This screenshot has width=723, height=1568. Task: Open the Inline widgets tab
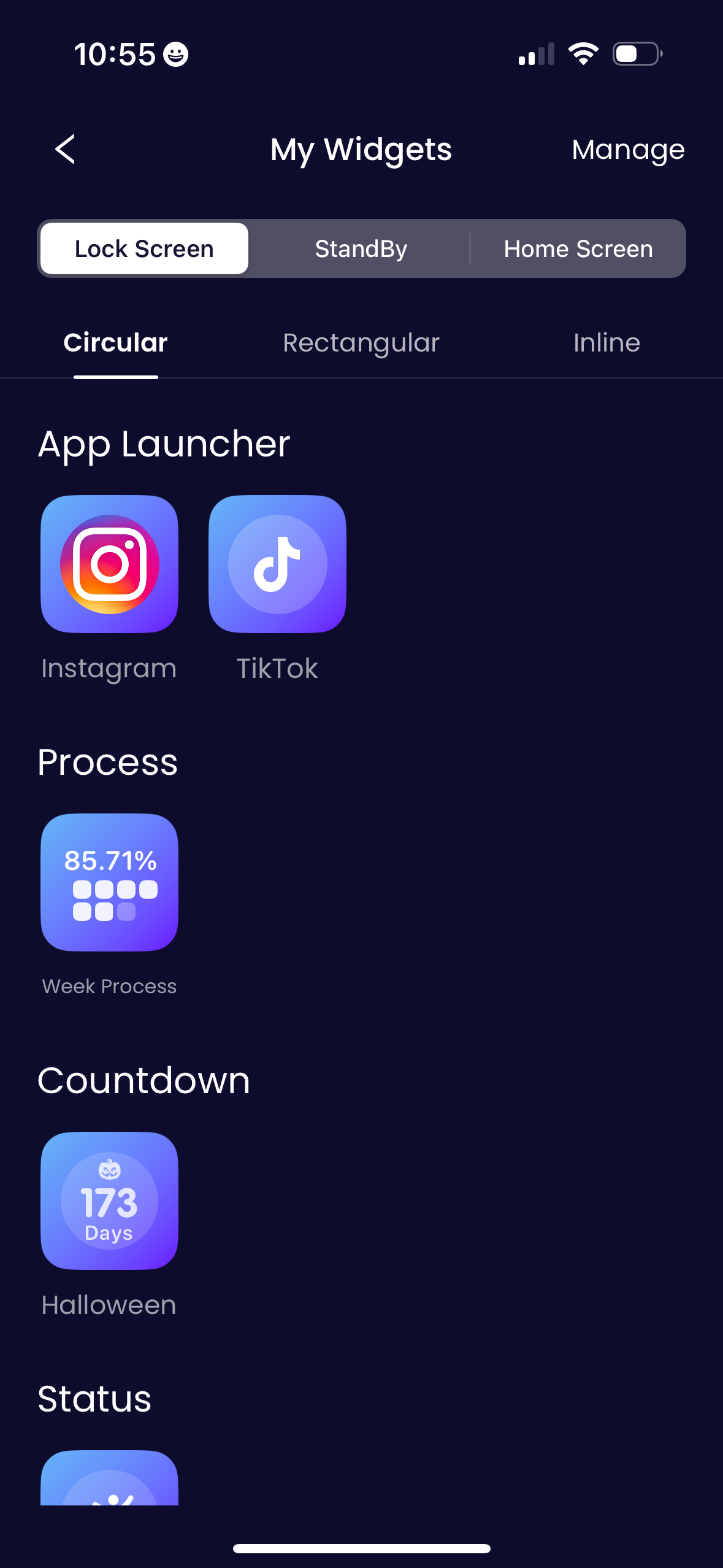click(606, 342)
